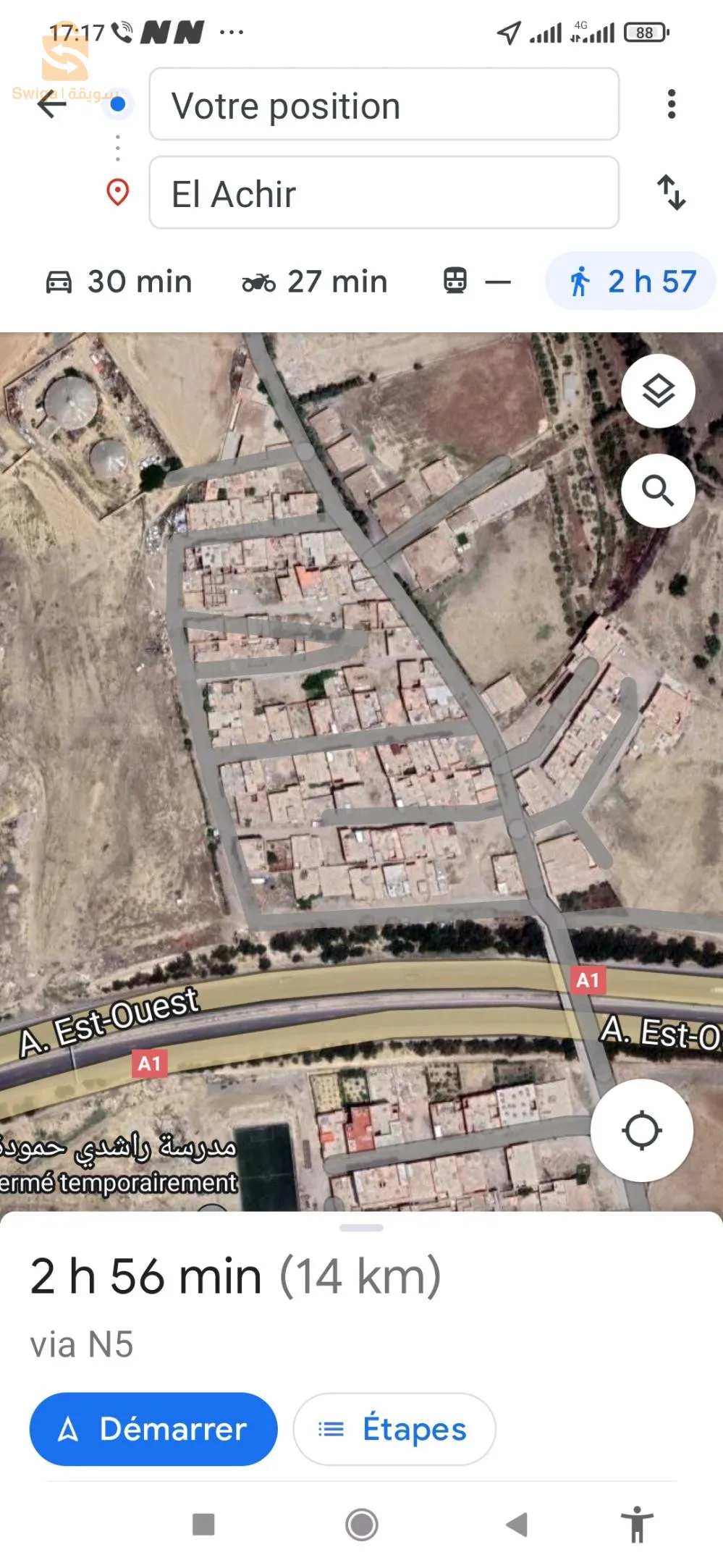
Task: Center map on my location
Action: pyautogui.click(x=642, y=1130)
